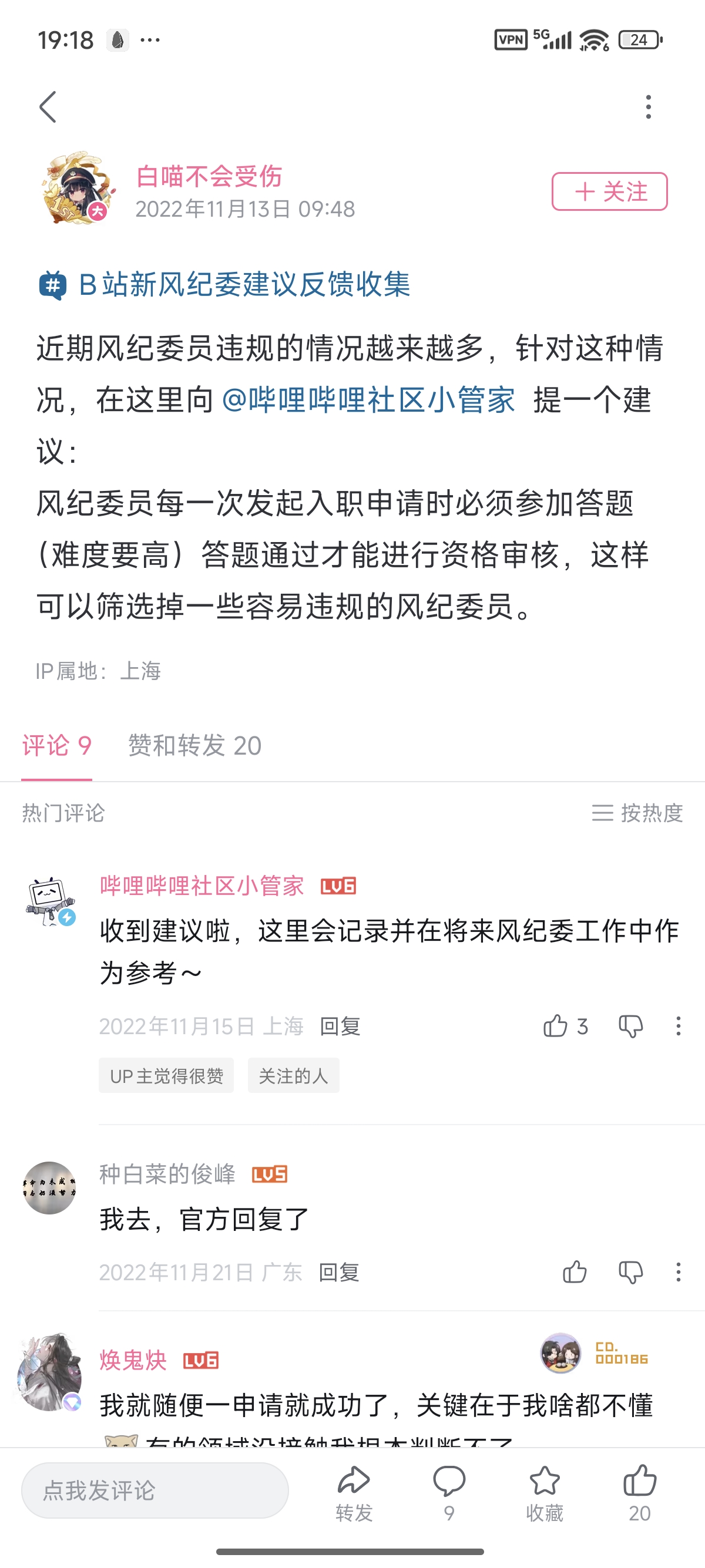Open the overflow menu at top right
The image size is (705, 1568).
click(x=649, y=107)
